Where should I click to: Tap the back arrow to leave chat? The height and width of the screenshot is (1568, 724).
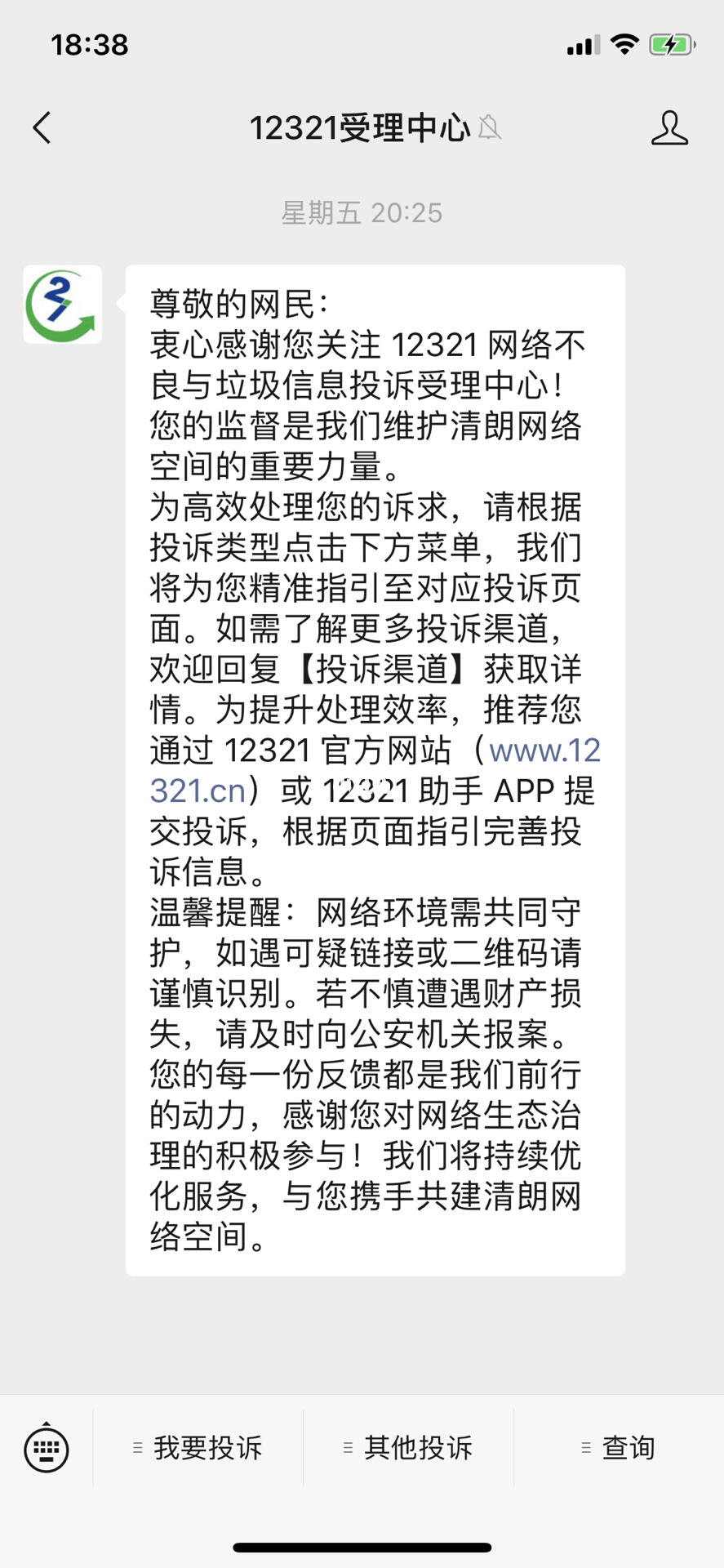(x=41, y=127)
